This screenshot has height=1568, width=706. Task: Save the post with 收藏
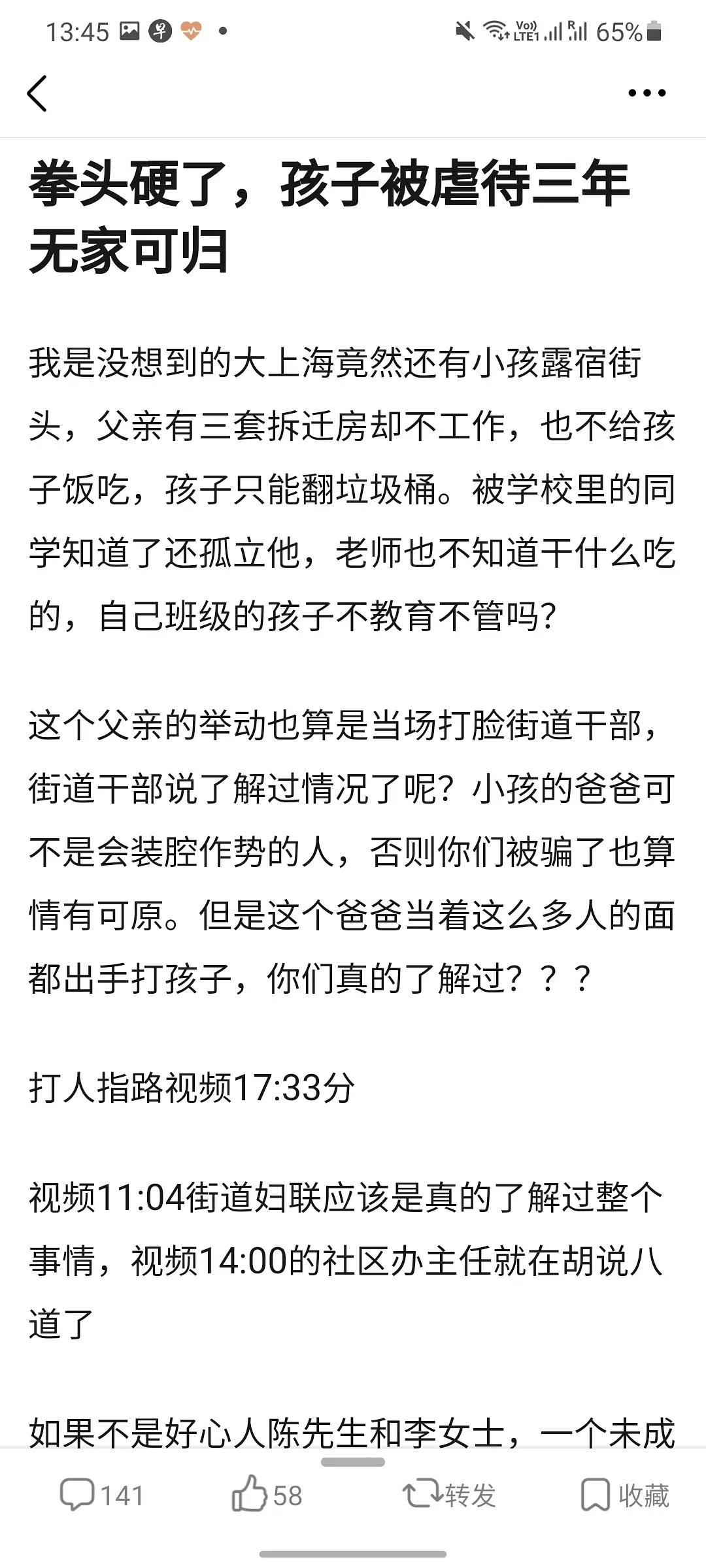coord(625,1495)
